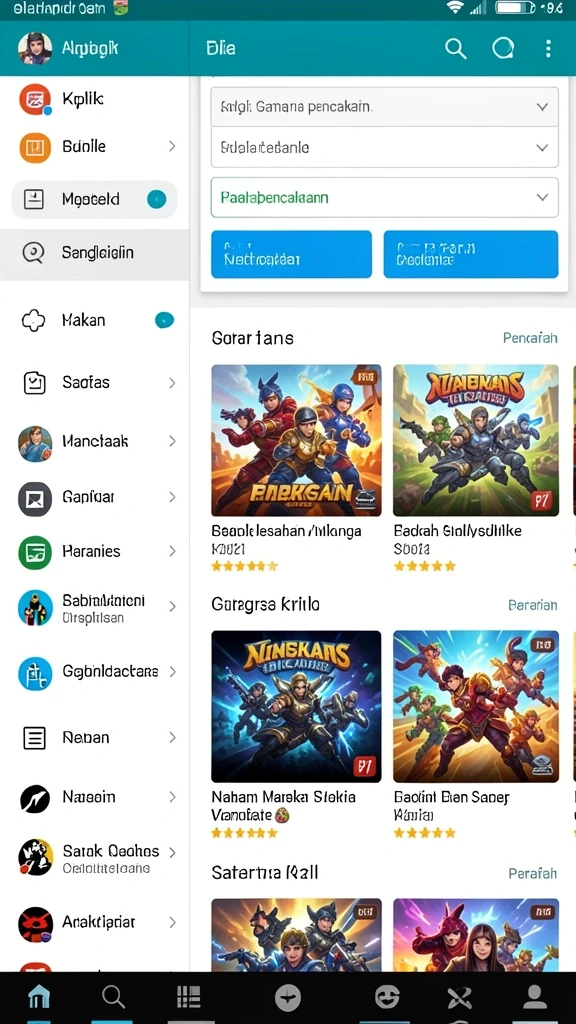
Task: Open the Badrah Glollysdilike game card
Action: point(476,468)
